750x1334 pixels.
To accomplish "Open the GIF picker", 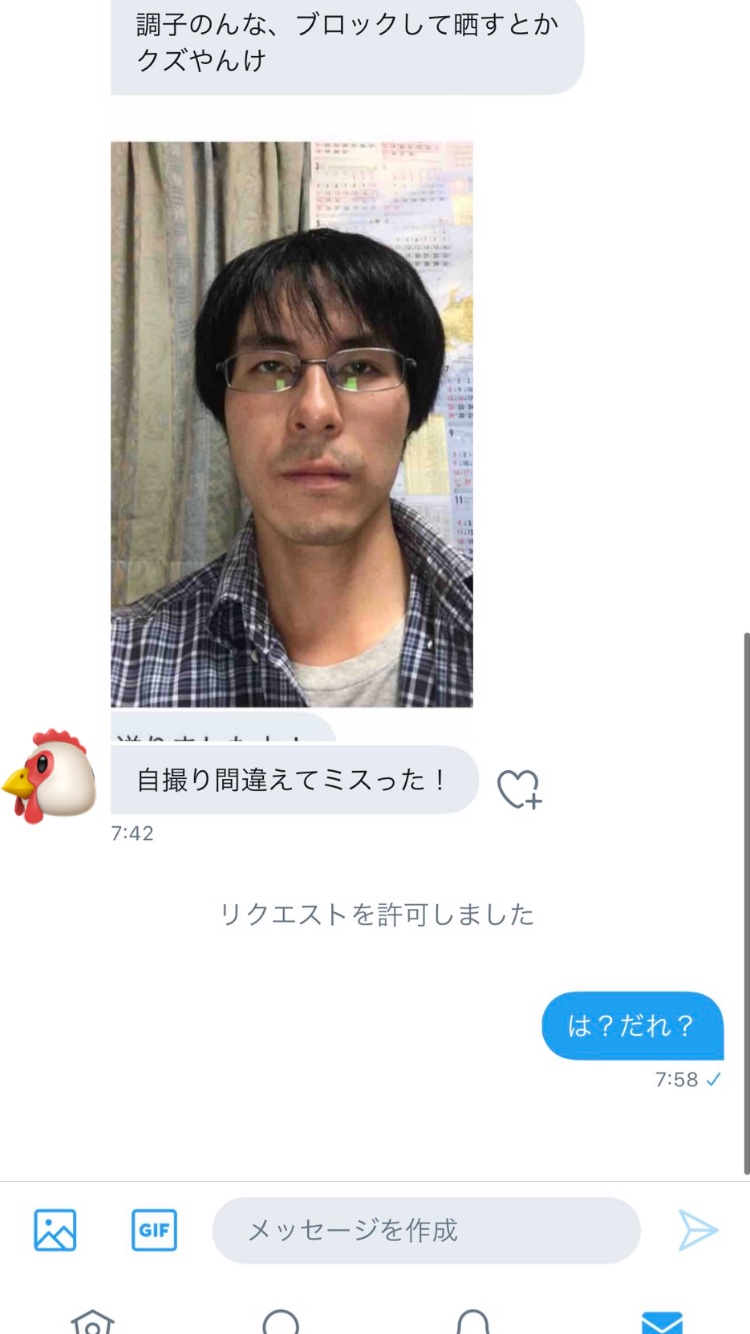I will 154,1230.
